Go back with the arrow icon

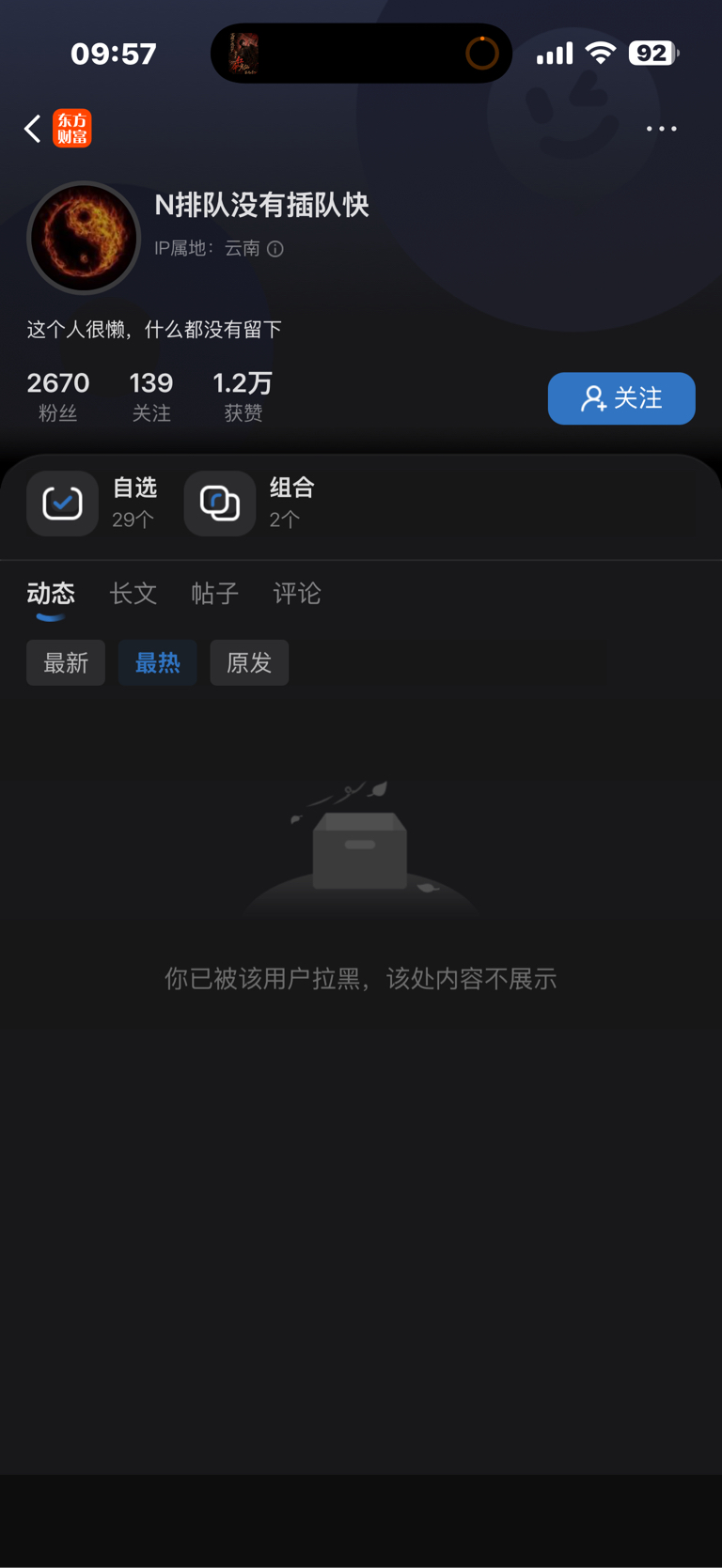(33, 129)
